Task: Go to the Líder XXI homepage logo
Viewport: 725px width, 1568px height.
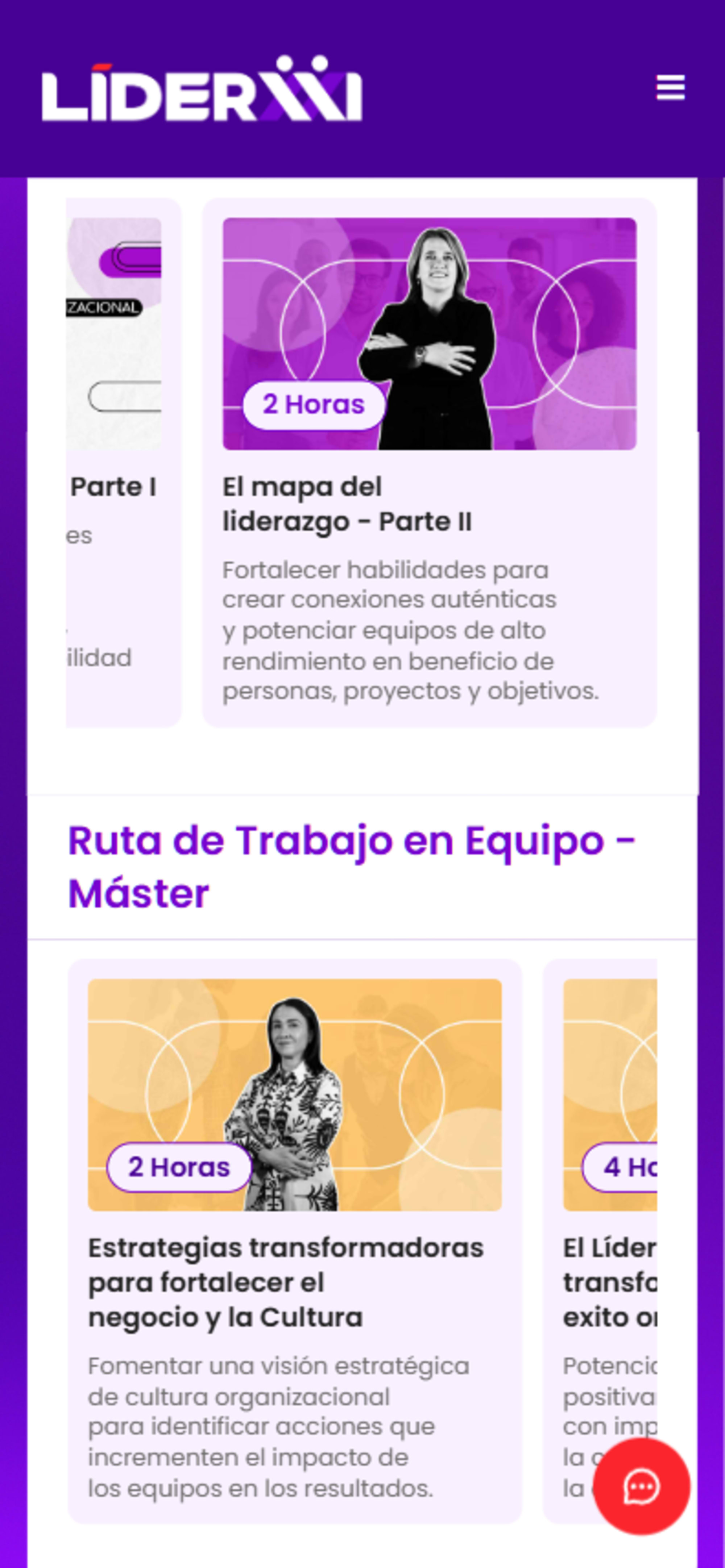Action: pyautogui.click(x=202, y=89)
